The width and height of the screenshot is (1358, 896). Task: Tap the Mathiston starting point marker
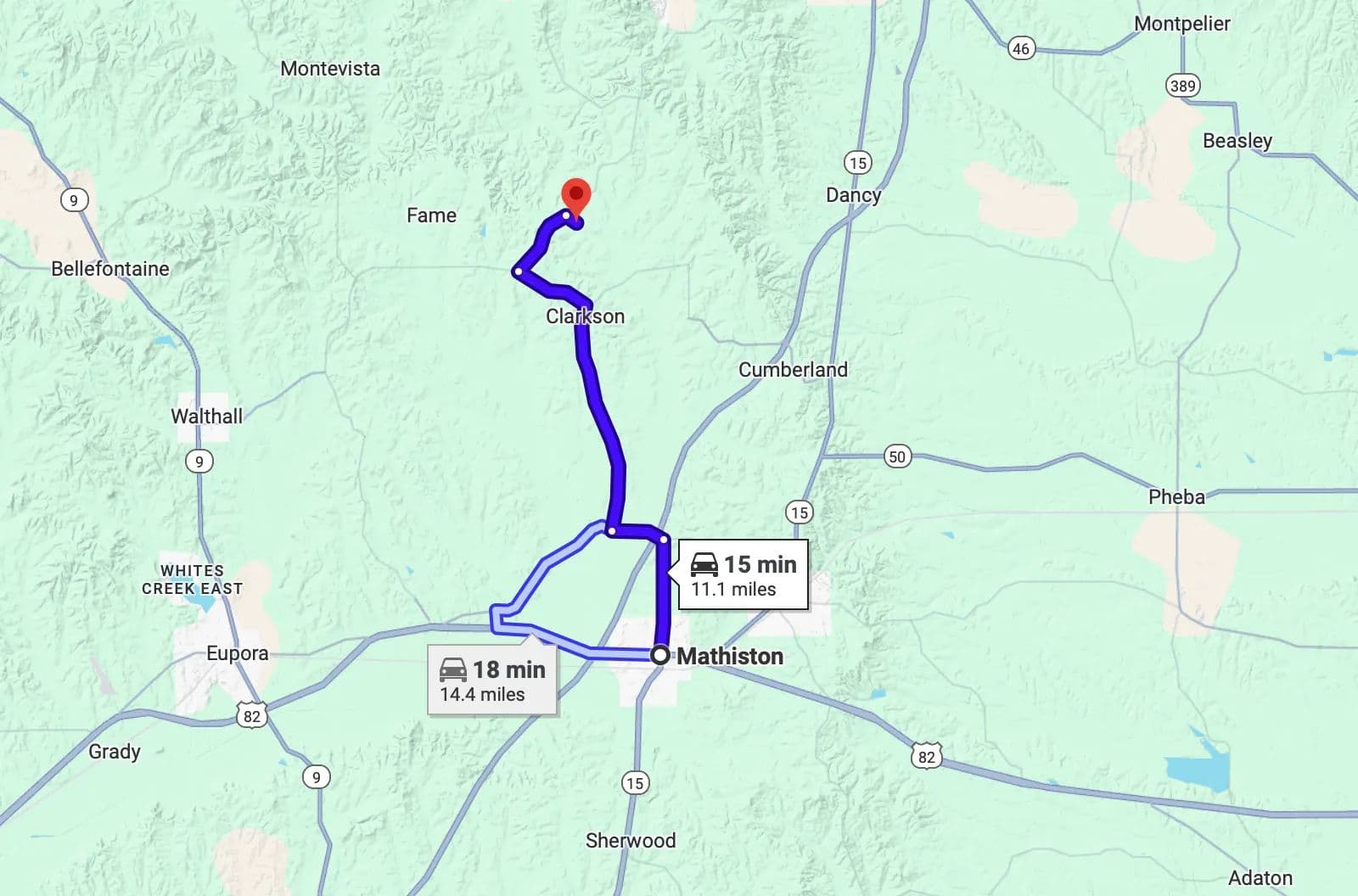pos(659,655)
